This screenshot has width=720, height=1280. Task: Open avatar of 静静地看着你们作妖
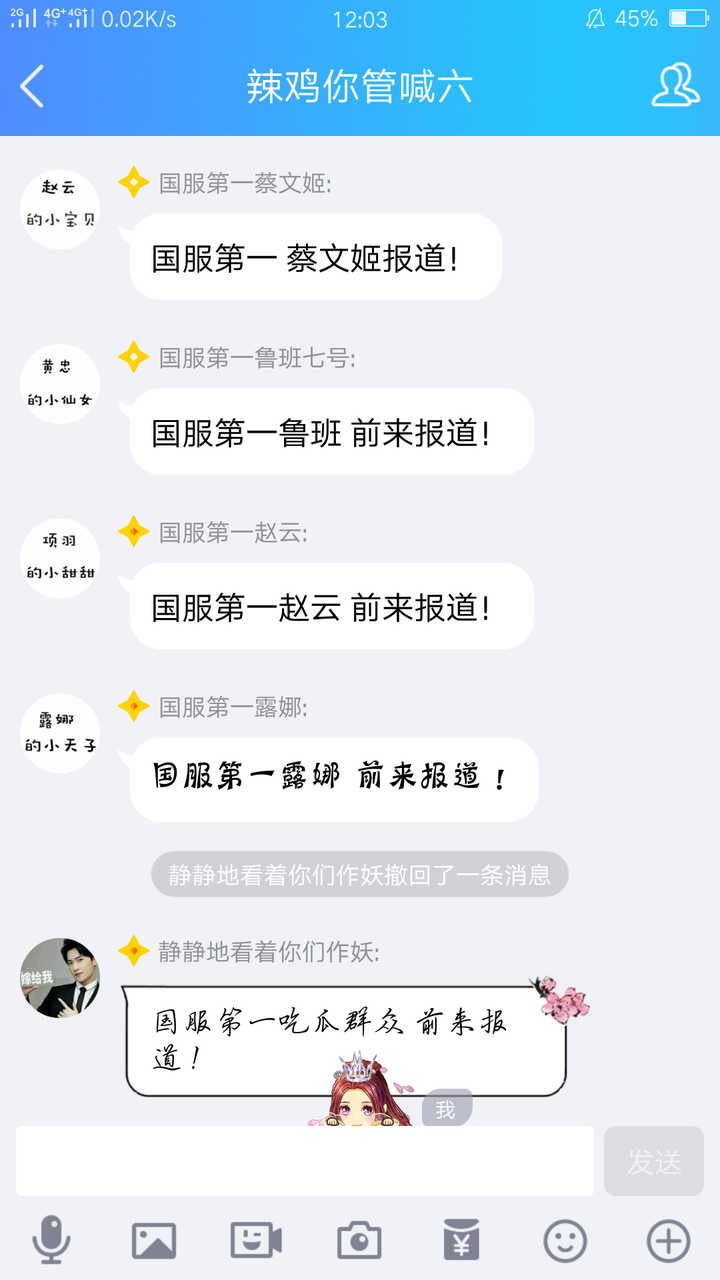(60, 977)
